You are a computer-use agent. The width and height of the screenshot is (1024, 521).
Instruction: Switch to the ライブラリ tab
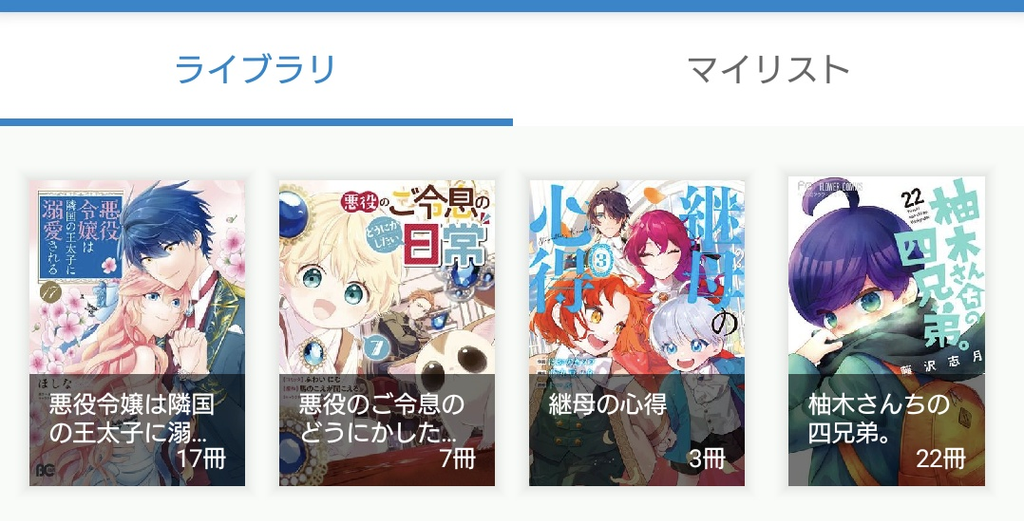pos(255,70)
